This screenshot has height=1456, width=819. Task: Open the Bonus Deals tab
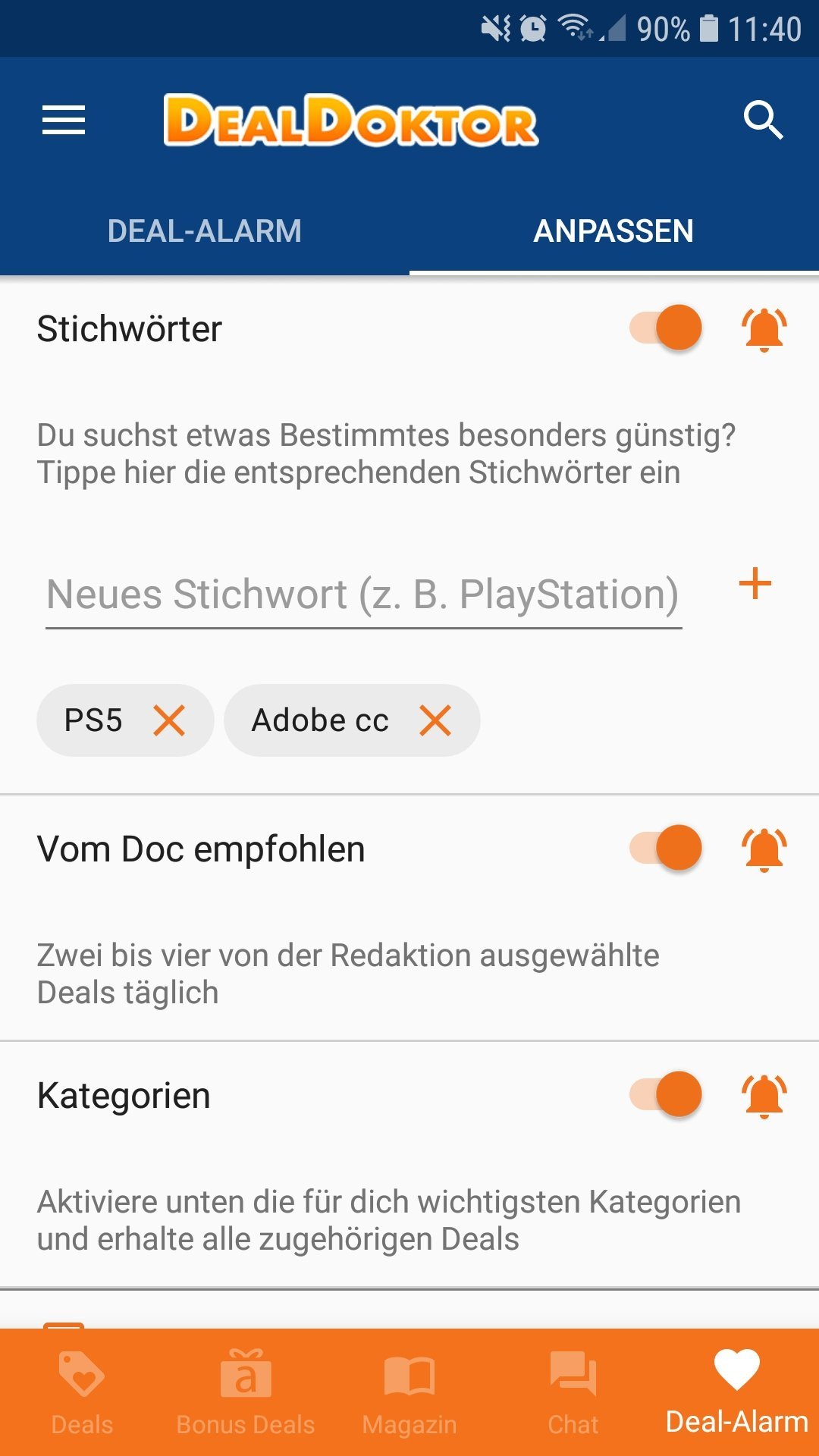(x=246, y=1394)
